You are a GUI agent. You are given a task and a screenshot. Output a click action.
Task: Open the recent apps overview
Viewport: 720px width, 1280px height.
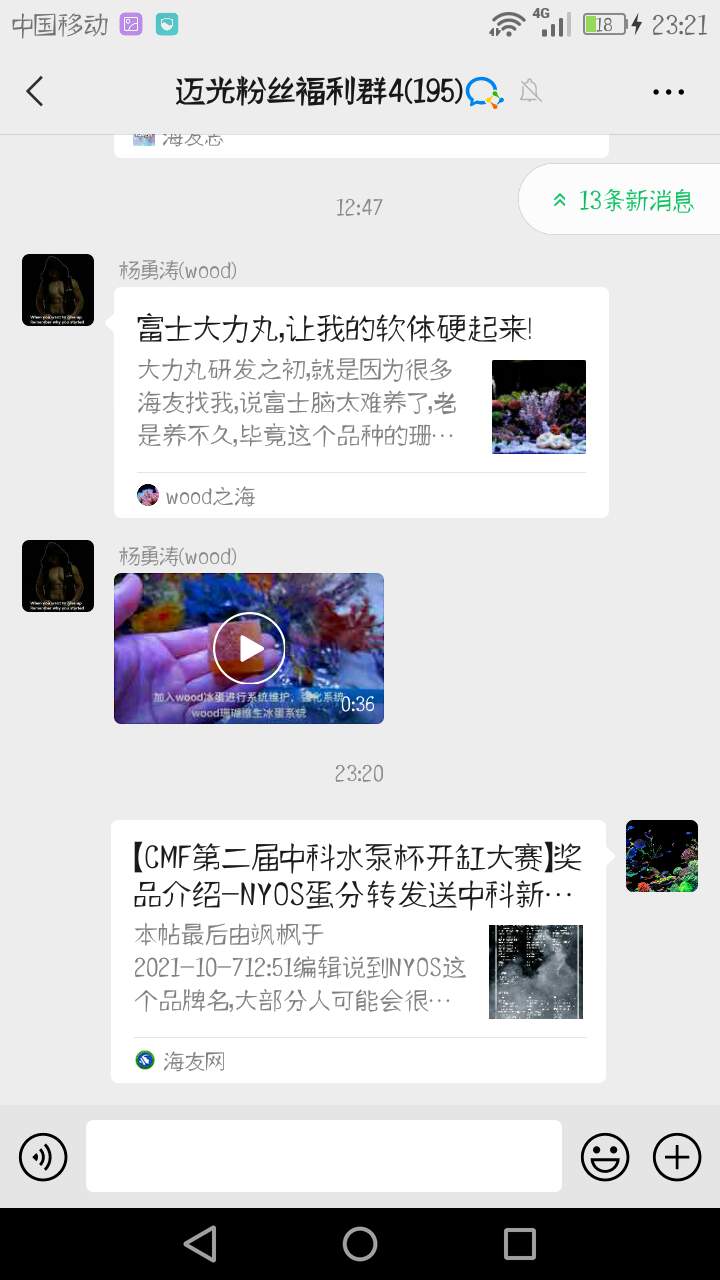point(520,1244)
